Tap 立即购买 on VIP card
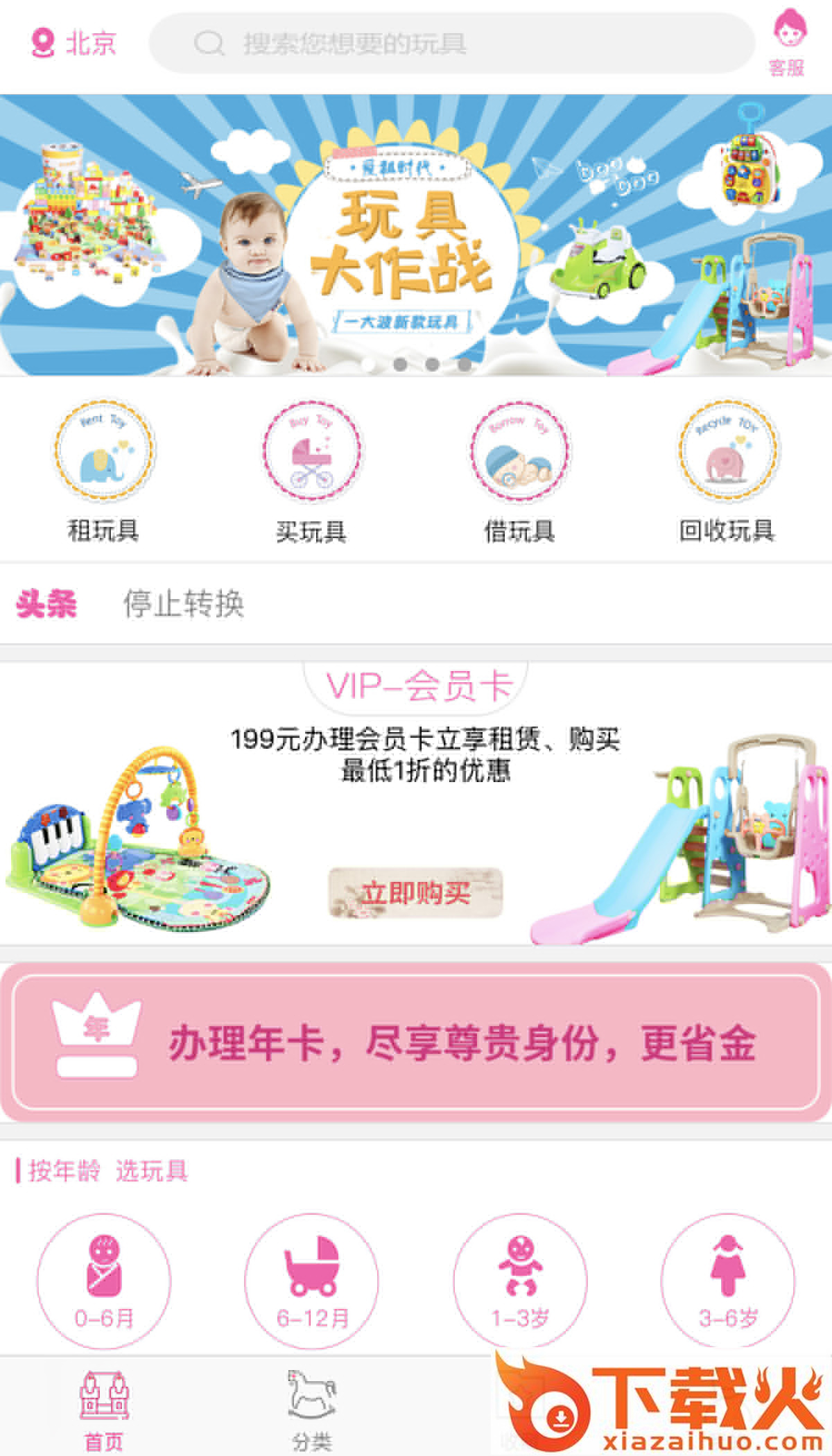The width and height of the screenshot is (832, 1456). click(415, 892)
